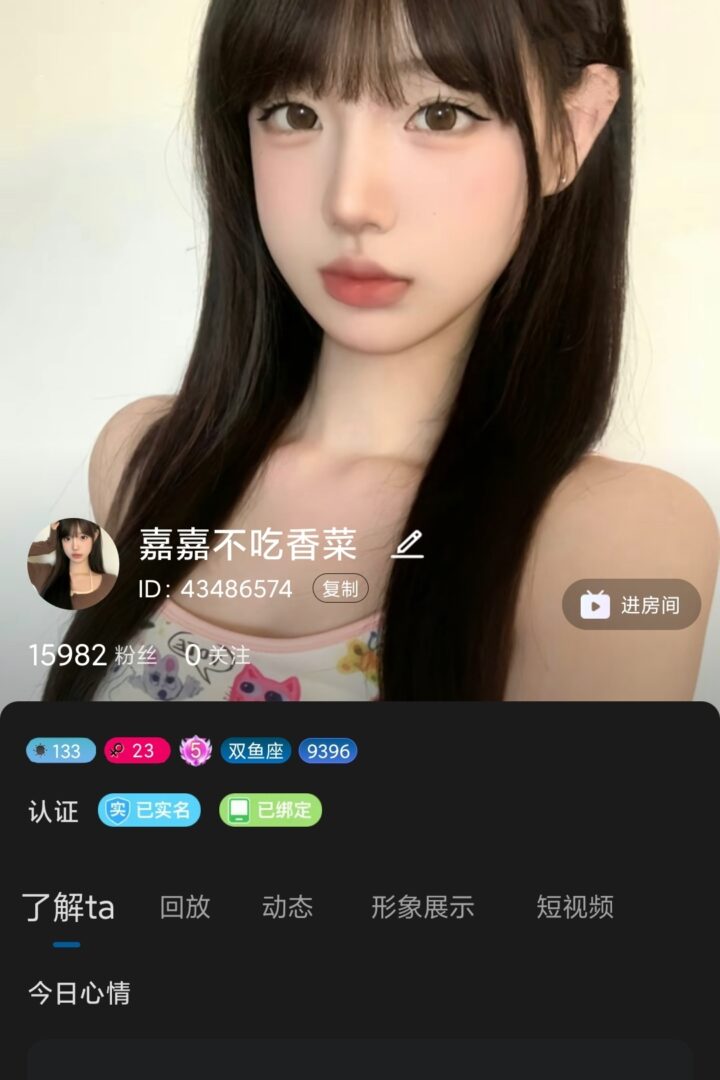720x1080 pixels.
Task: Switch to the 动态 tab
Action: coord(287,907)
